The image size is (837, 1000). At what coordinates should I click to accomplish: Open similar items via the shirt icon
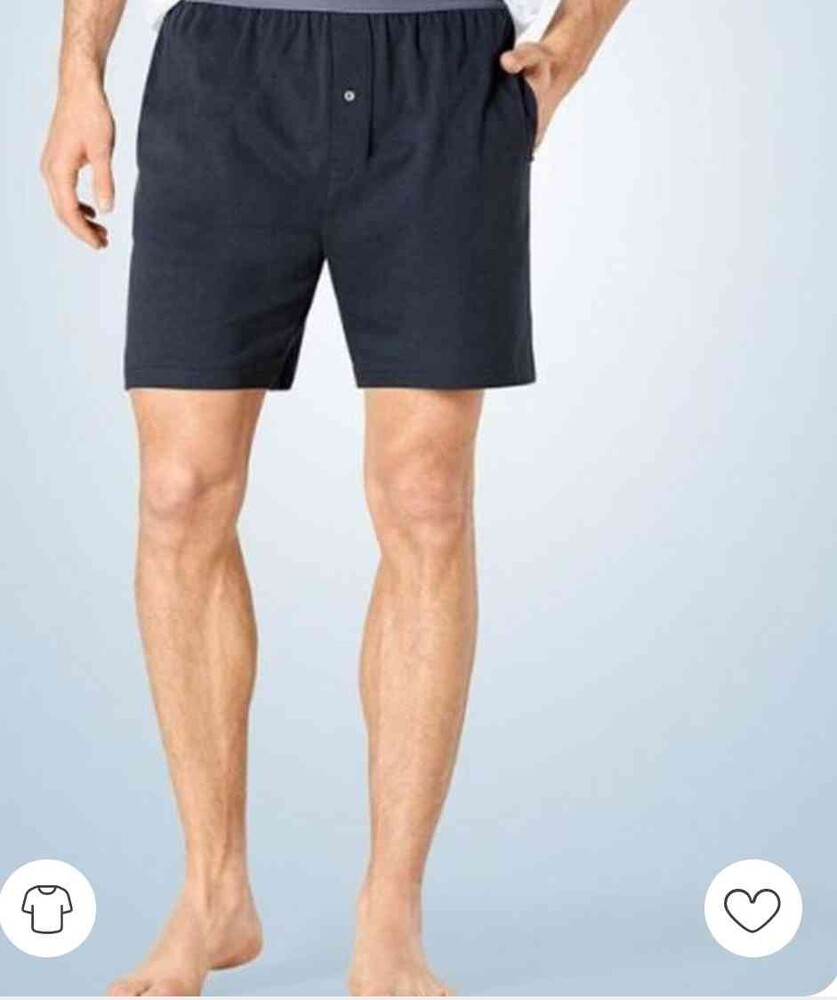pyautogui.click(x=47, y=908)
